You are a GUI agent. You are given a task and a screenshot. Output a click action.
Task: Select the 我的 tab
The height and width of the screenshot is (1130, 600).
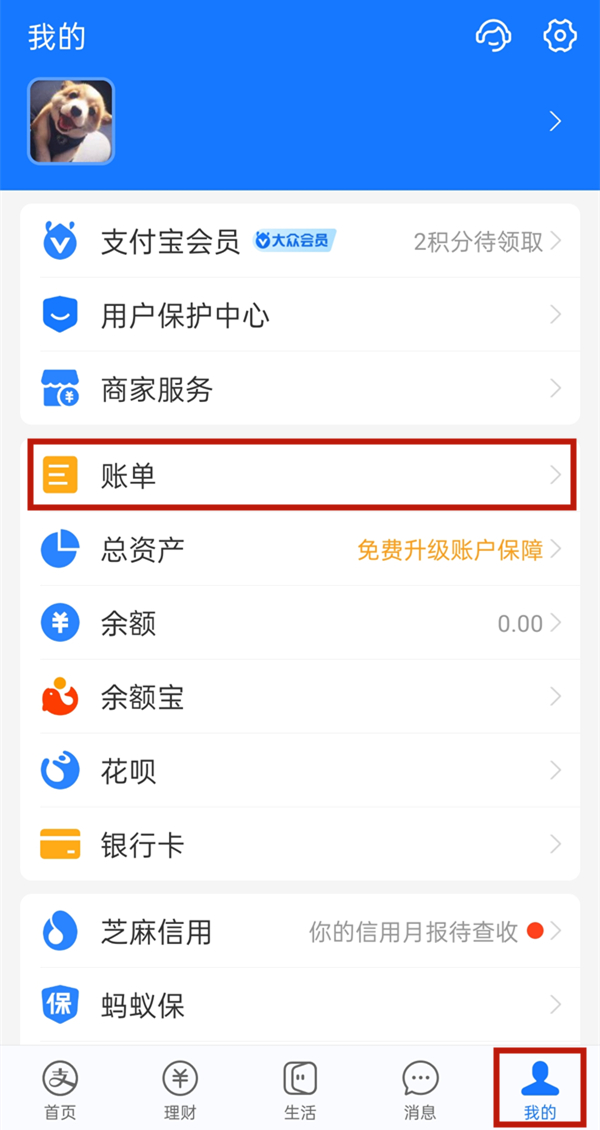[540, 1089]
